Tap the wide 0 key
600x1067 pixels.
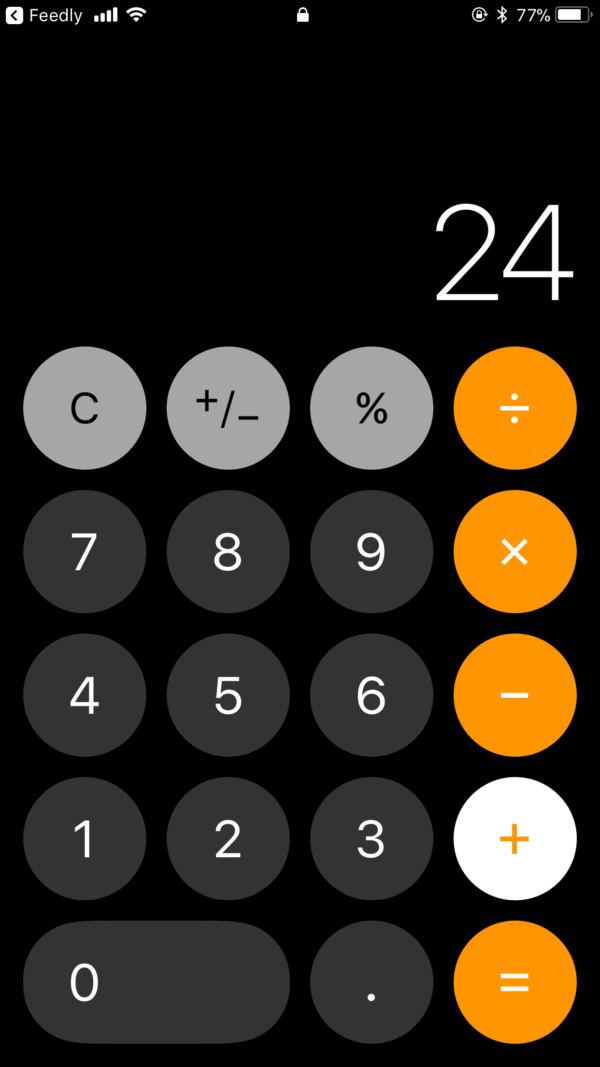point(156,982)
